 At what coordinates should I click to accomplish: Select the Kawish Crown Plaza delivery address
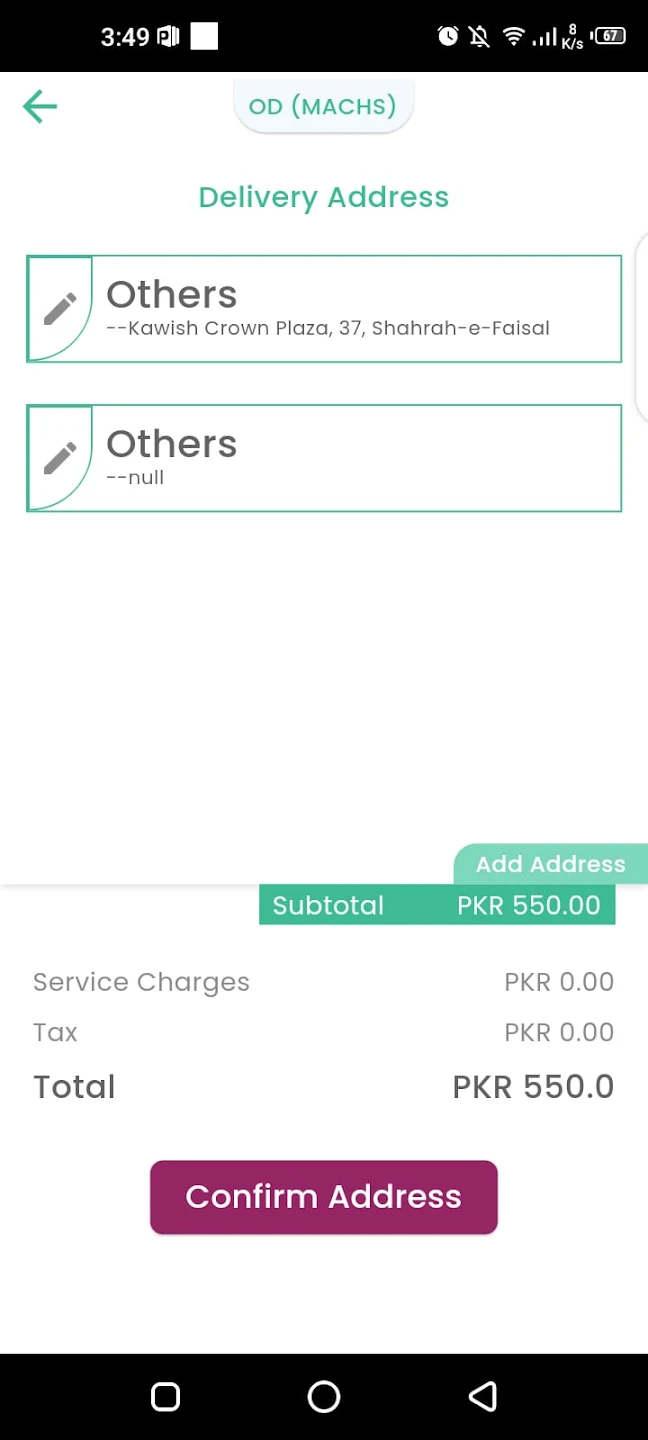point(355,309)
